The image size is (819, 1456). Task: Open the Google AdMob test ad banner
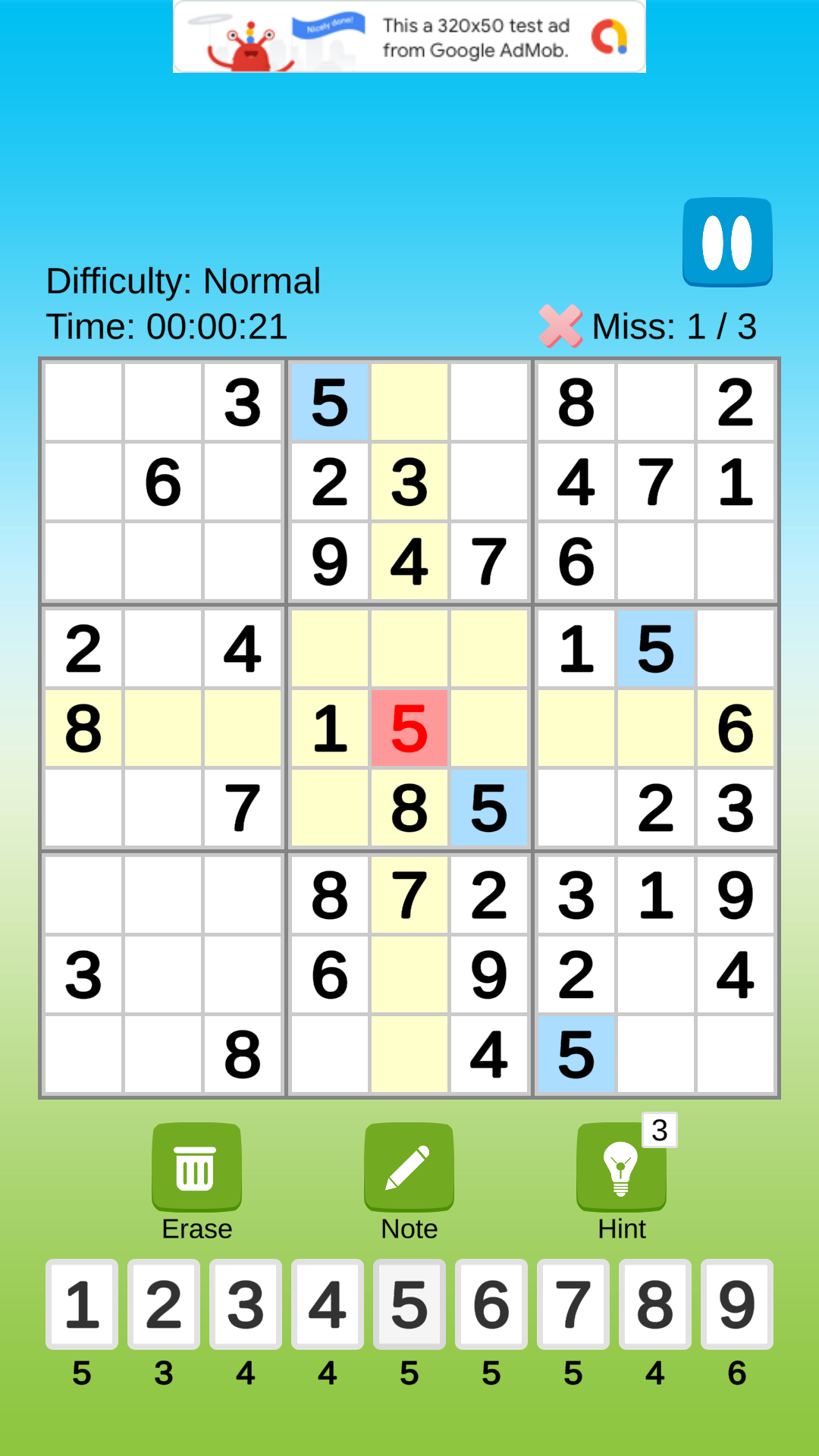pos(409,36)
